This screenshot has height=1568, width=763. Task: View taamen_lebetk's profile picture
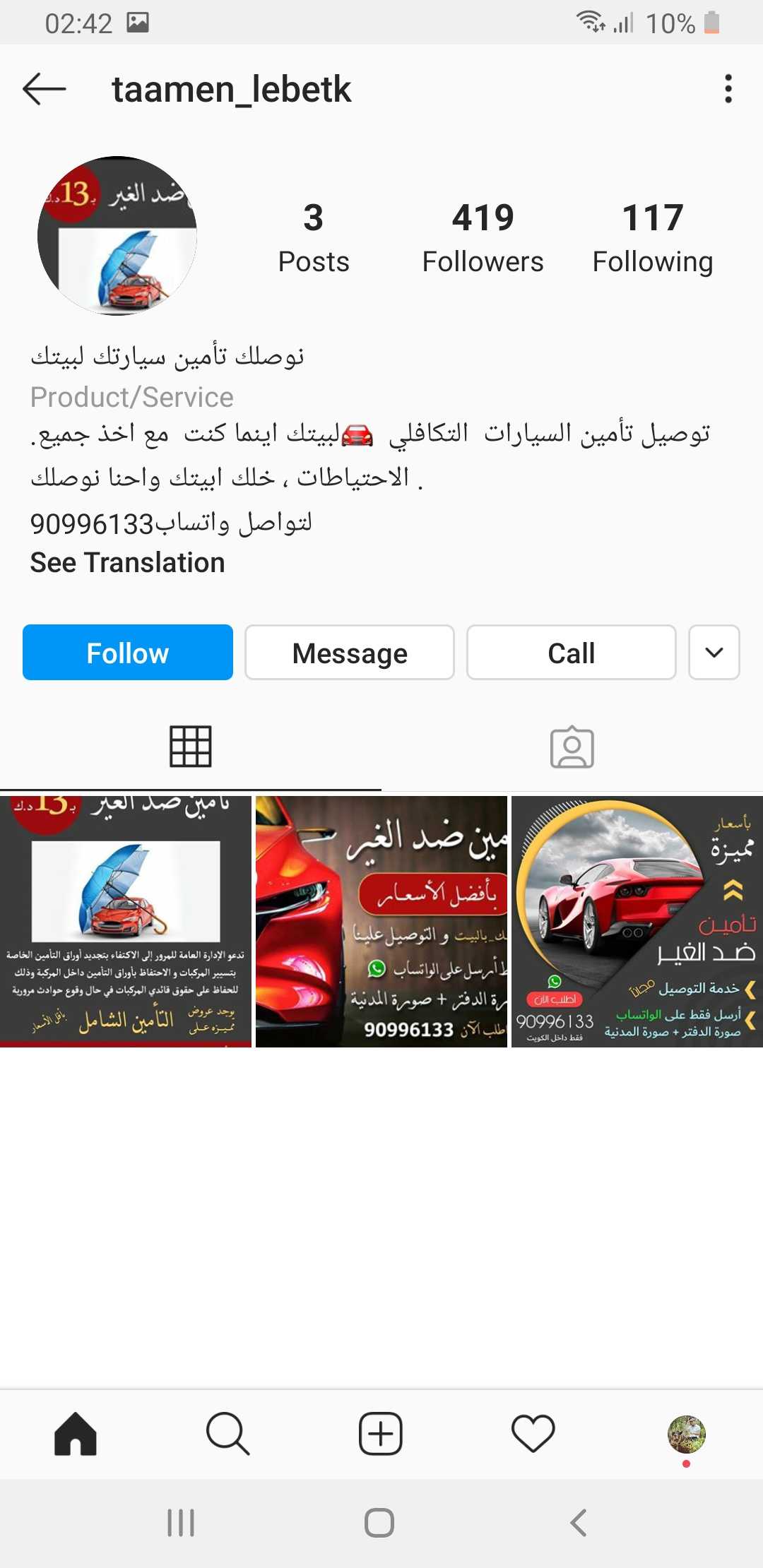coord(117,236)
